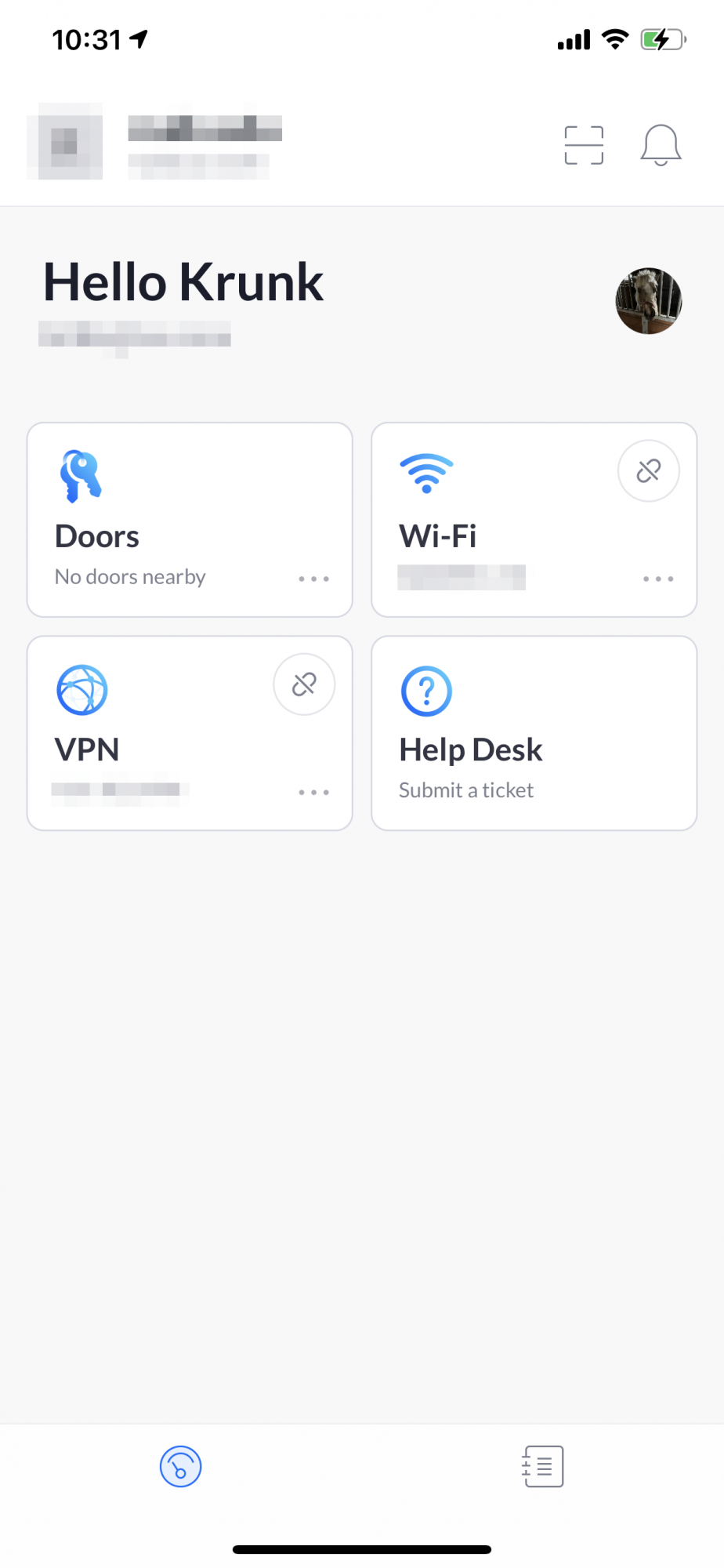Tap the VPN connect link icon
Viewport: 724px width, 1568px height.
(304, 684)
